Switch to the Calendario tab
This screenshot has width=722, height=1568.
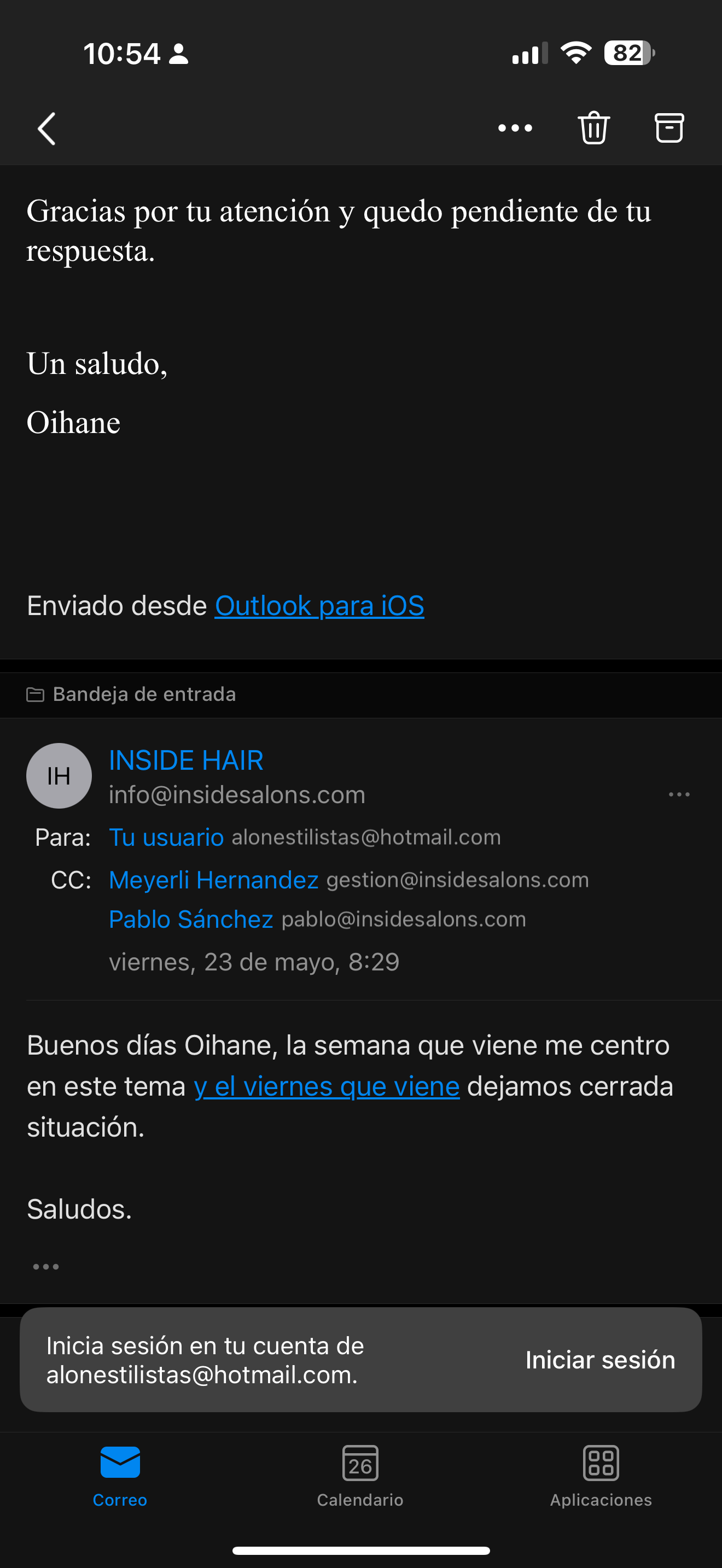[360, 1473]
